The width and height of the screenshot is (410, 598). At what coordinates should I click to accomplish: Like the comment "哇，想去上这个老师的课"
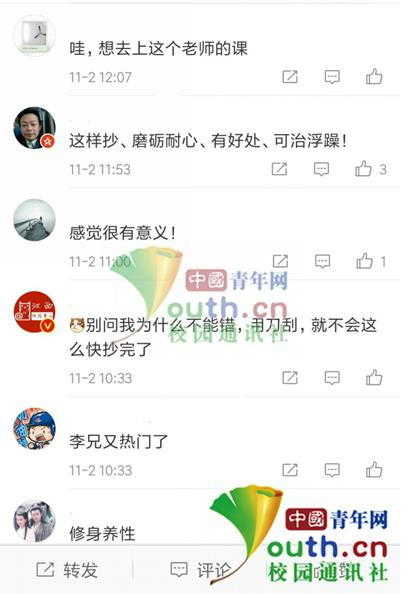[374, 77]
